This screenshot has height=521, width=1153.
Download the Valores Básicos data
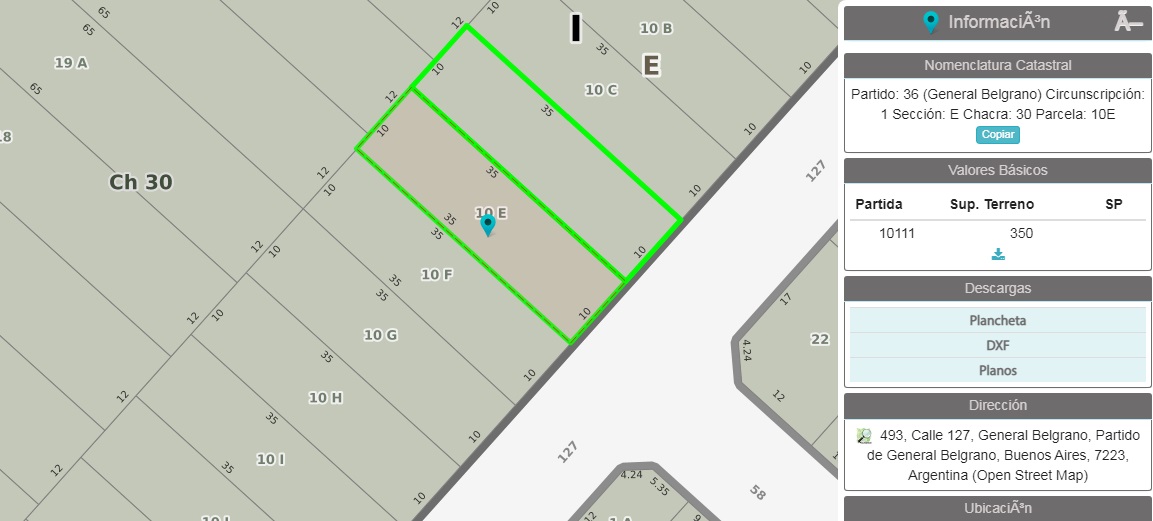coord(997,254)
